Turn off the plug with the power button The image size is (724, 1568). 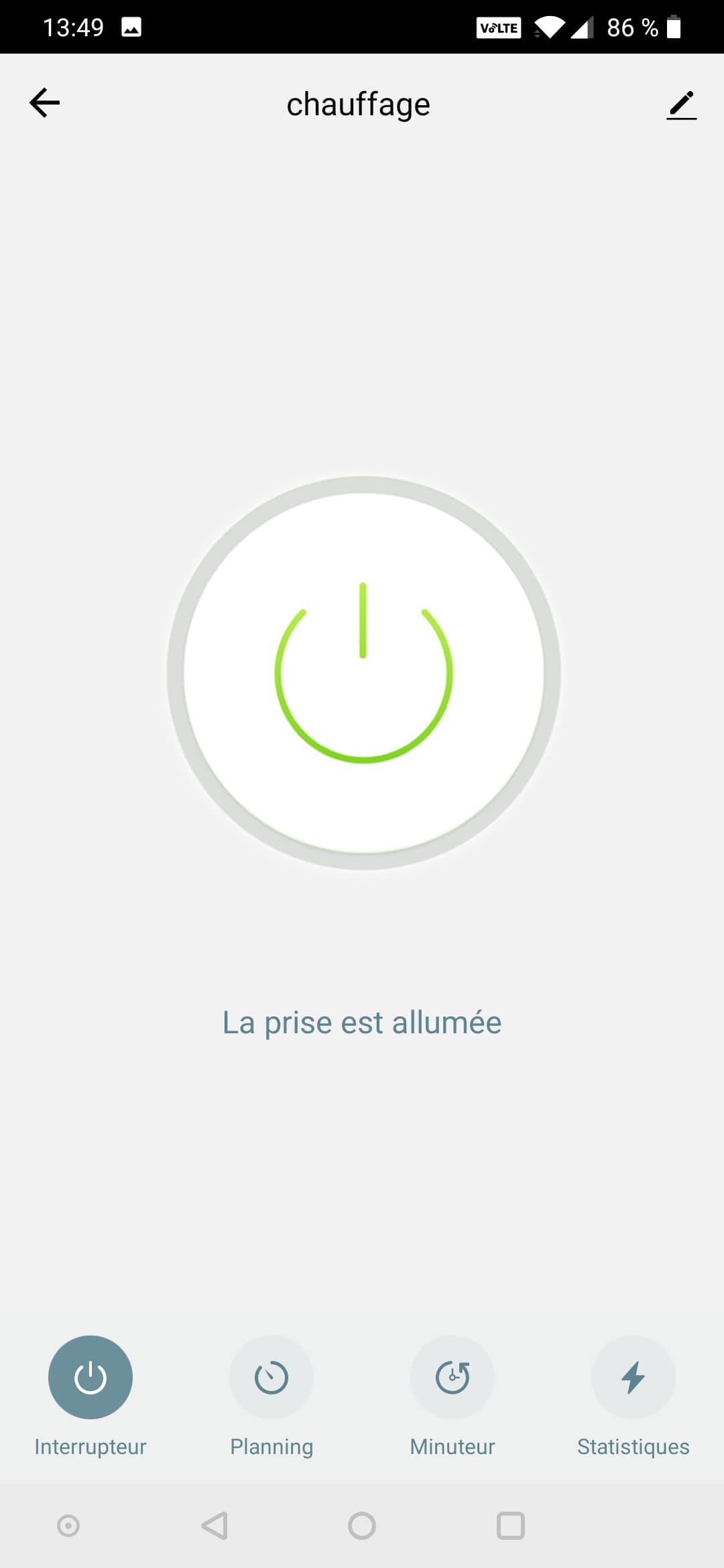[363, 673]
